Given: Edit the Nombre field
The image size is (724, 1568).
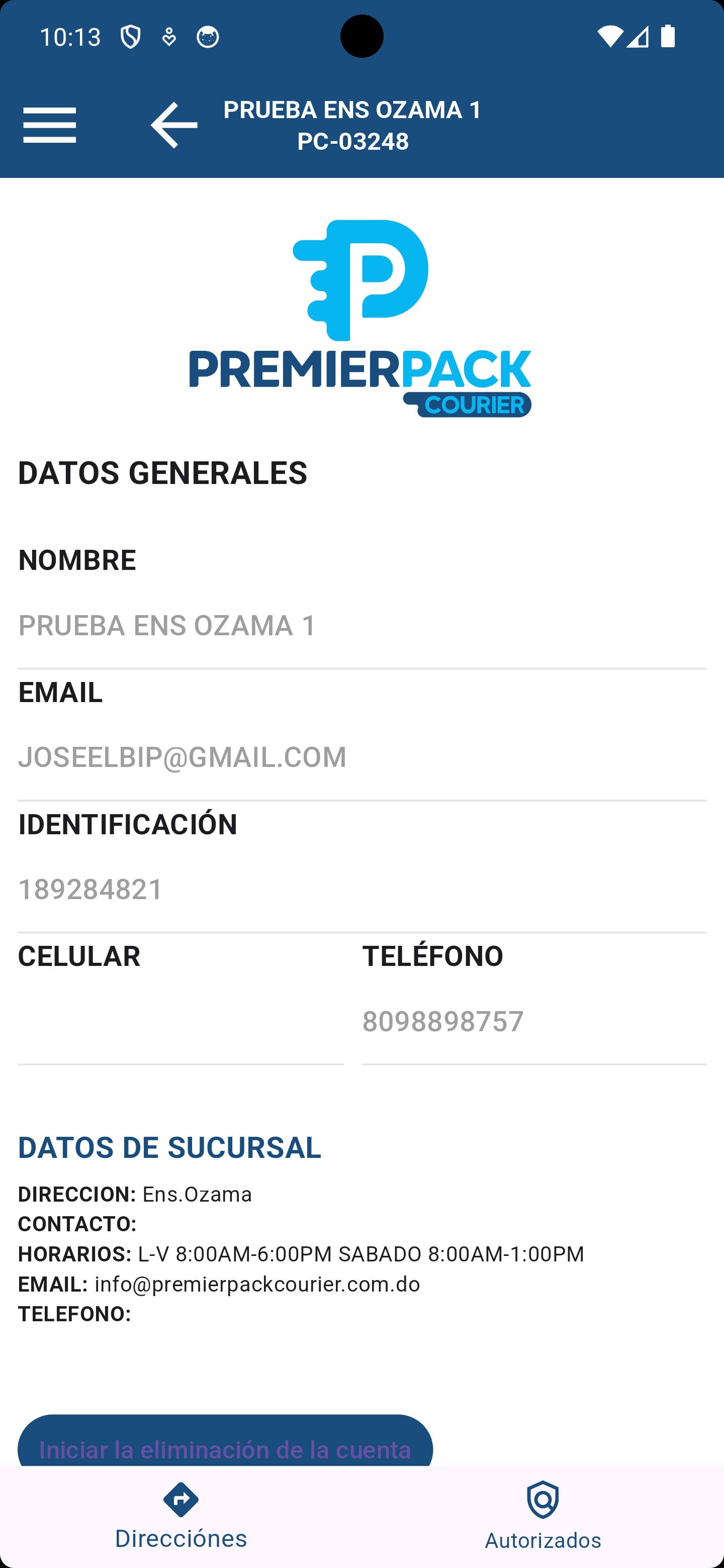Looking at the screenshot, I should click(361, 626).
